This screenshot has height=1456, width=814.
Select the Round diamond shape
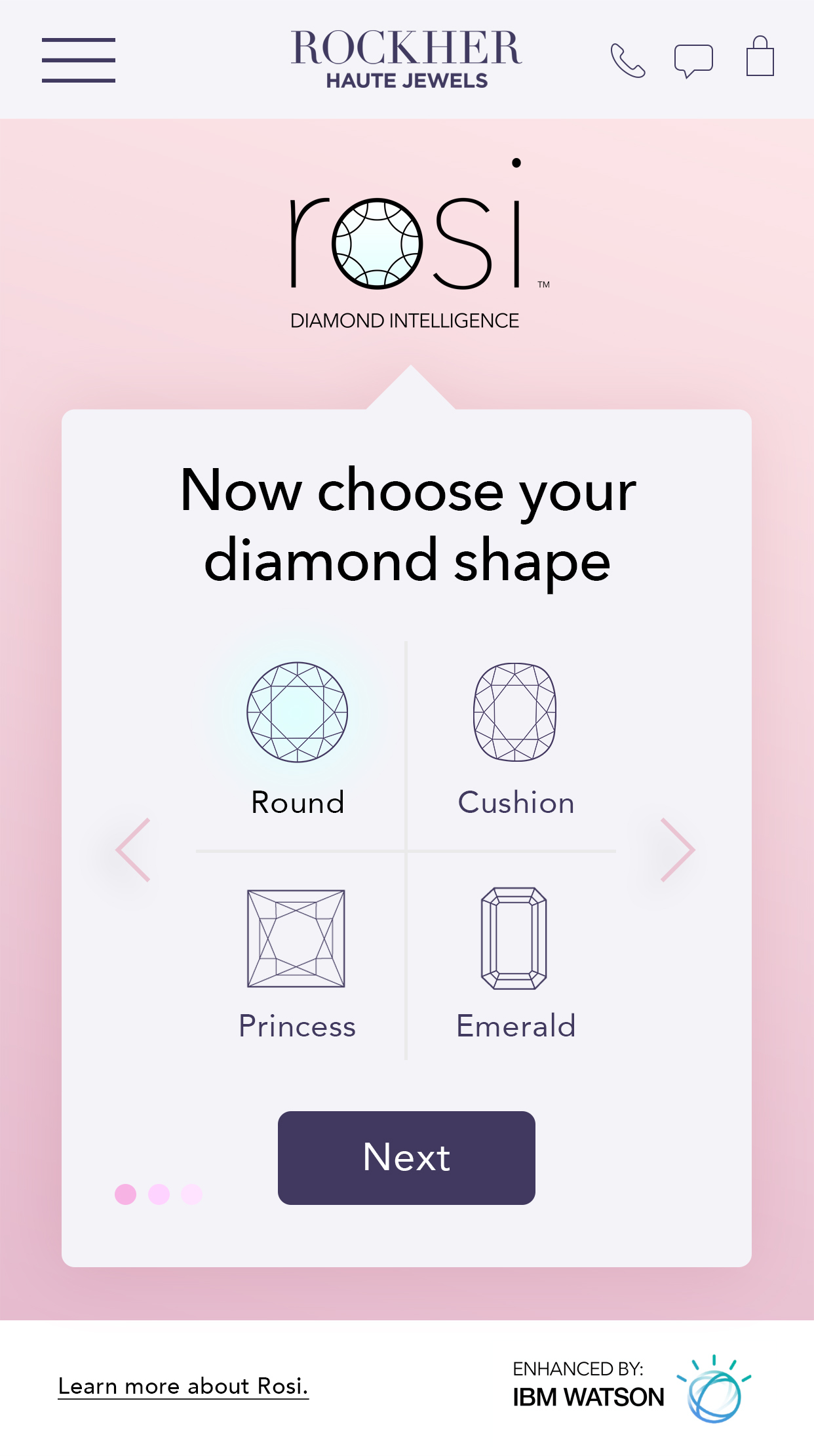point(298,738)
